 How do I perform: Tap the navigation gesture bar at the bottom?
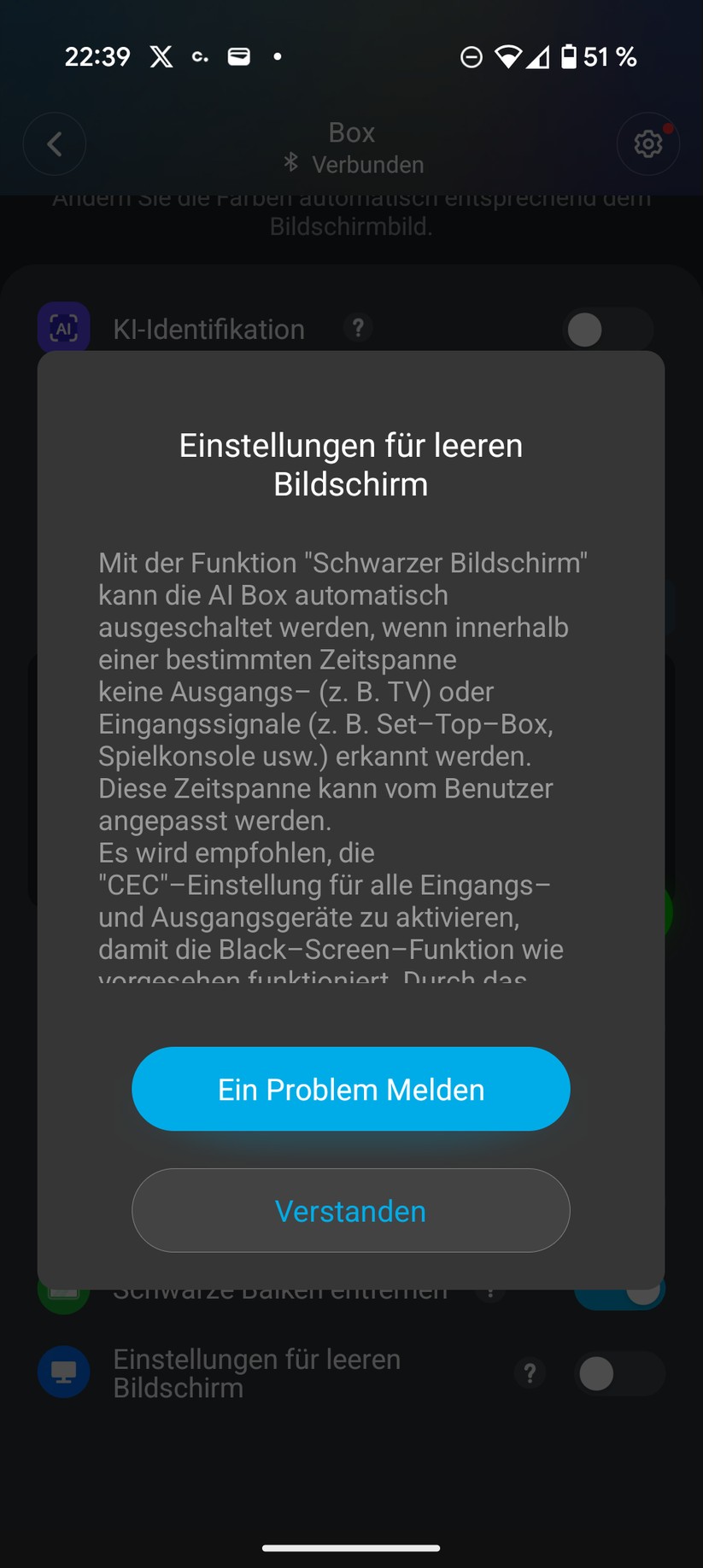pyautogui.click(x=351, y=1546)
